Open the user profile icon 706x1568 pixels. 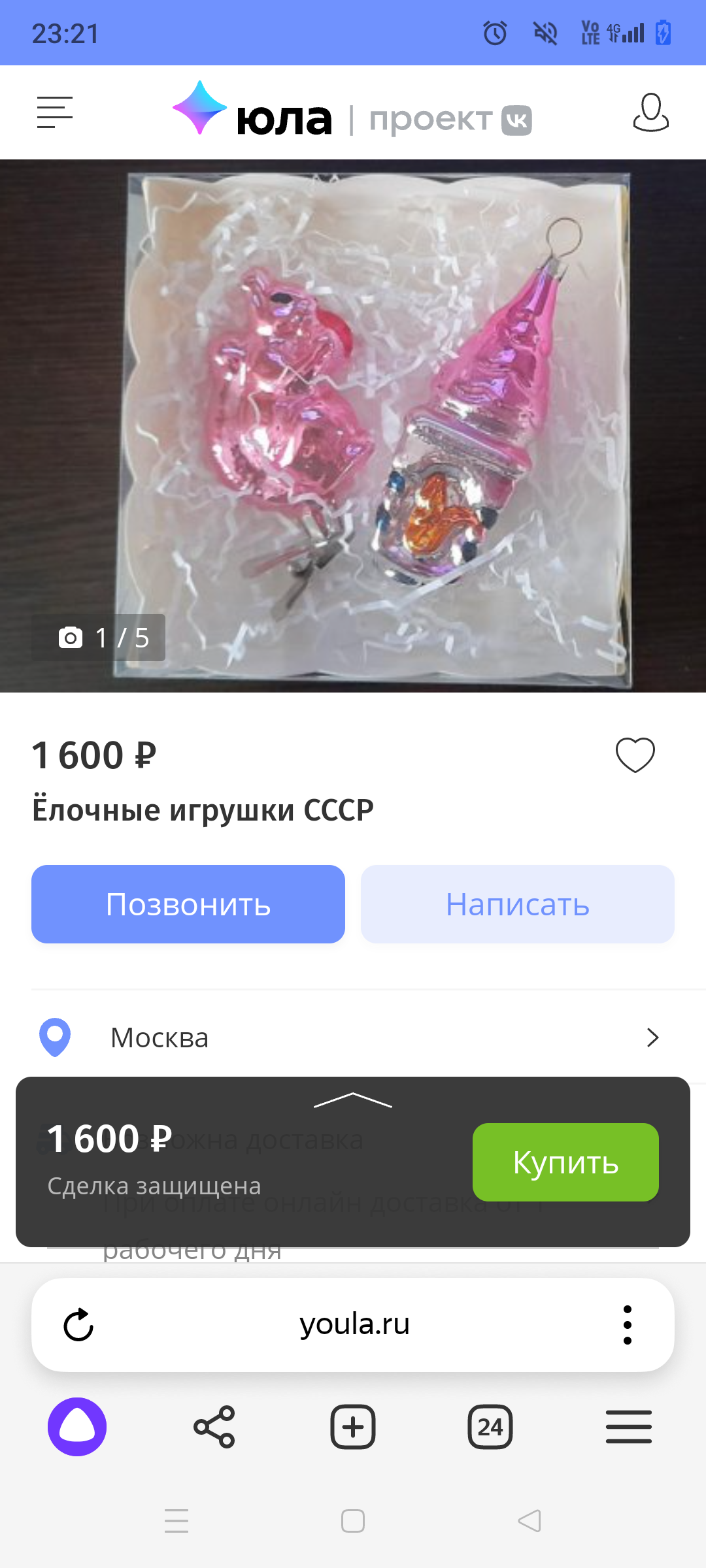pos(650,113)
